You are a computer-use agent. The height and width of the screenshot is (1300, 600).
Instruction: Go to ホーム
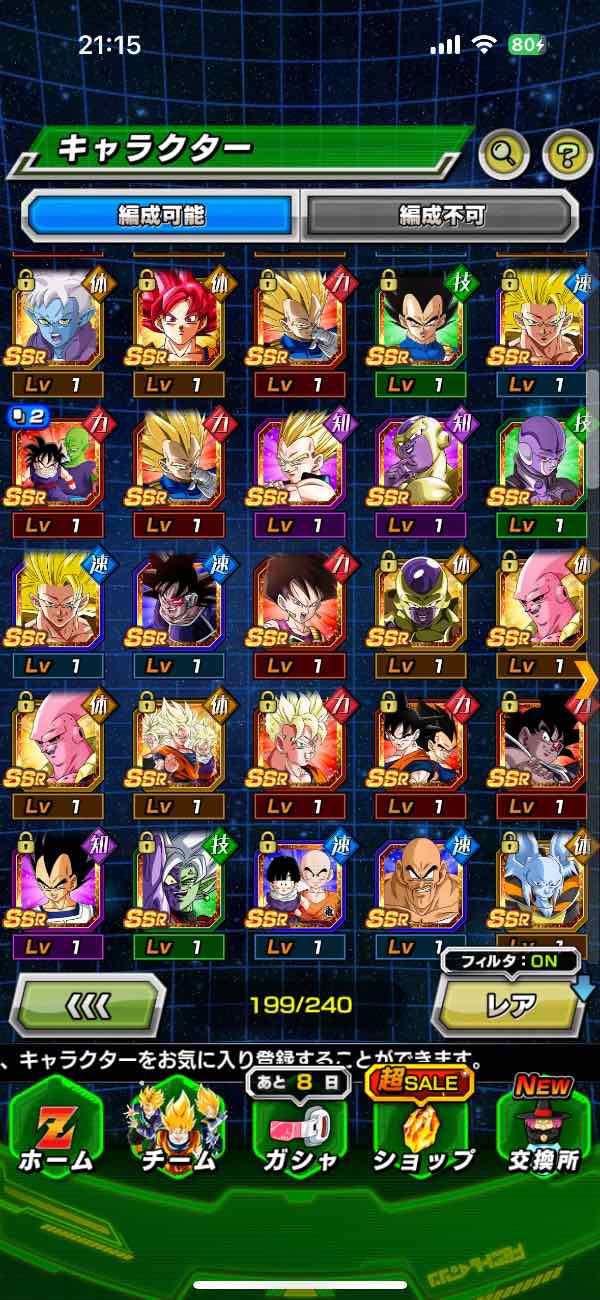58,1130
